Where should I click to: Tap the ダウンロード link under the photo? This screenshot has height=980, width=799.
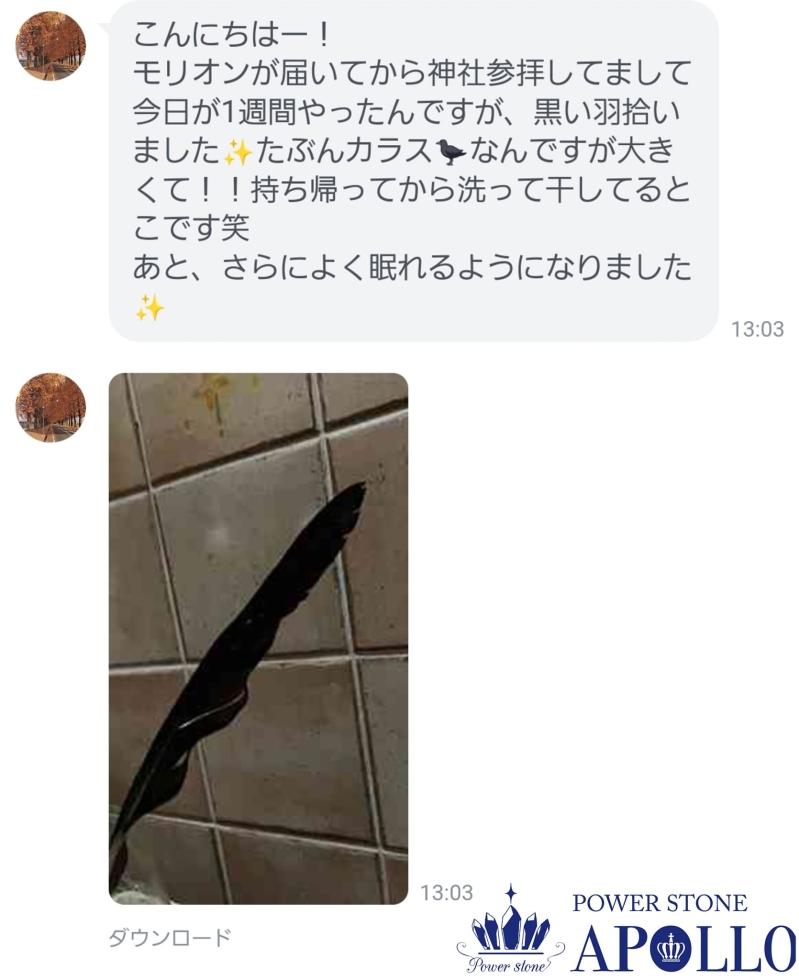(x=169, y=937)
